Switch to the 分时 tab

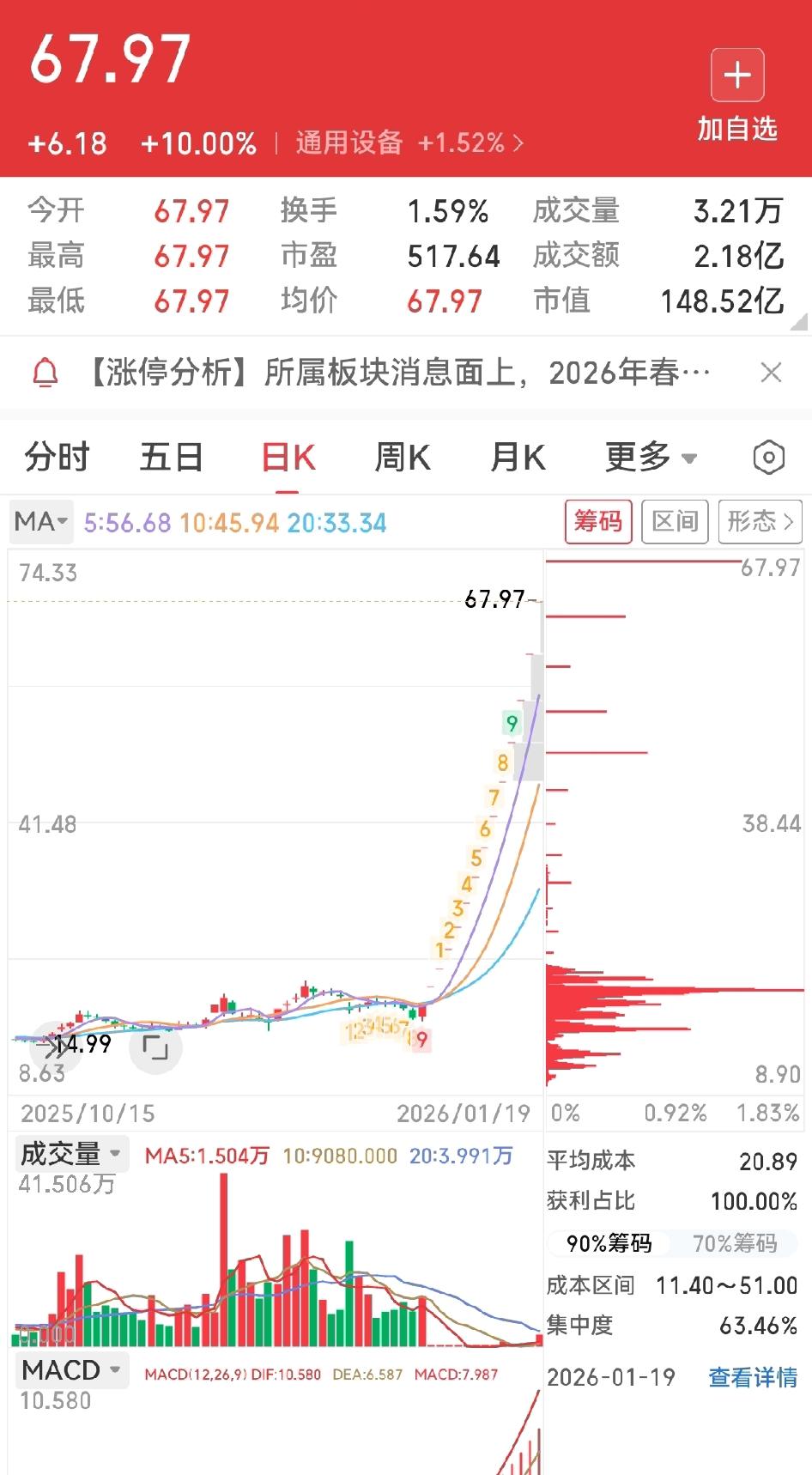[x=58, y=458]
